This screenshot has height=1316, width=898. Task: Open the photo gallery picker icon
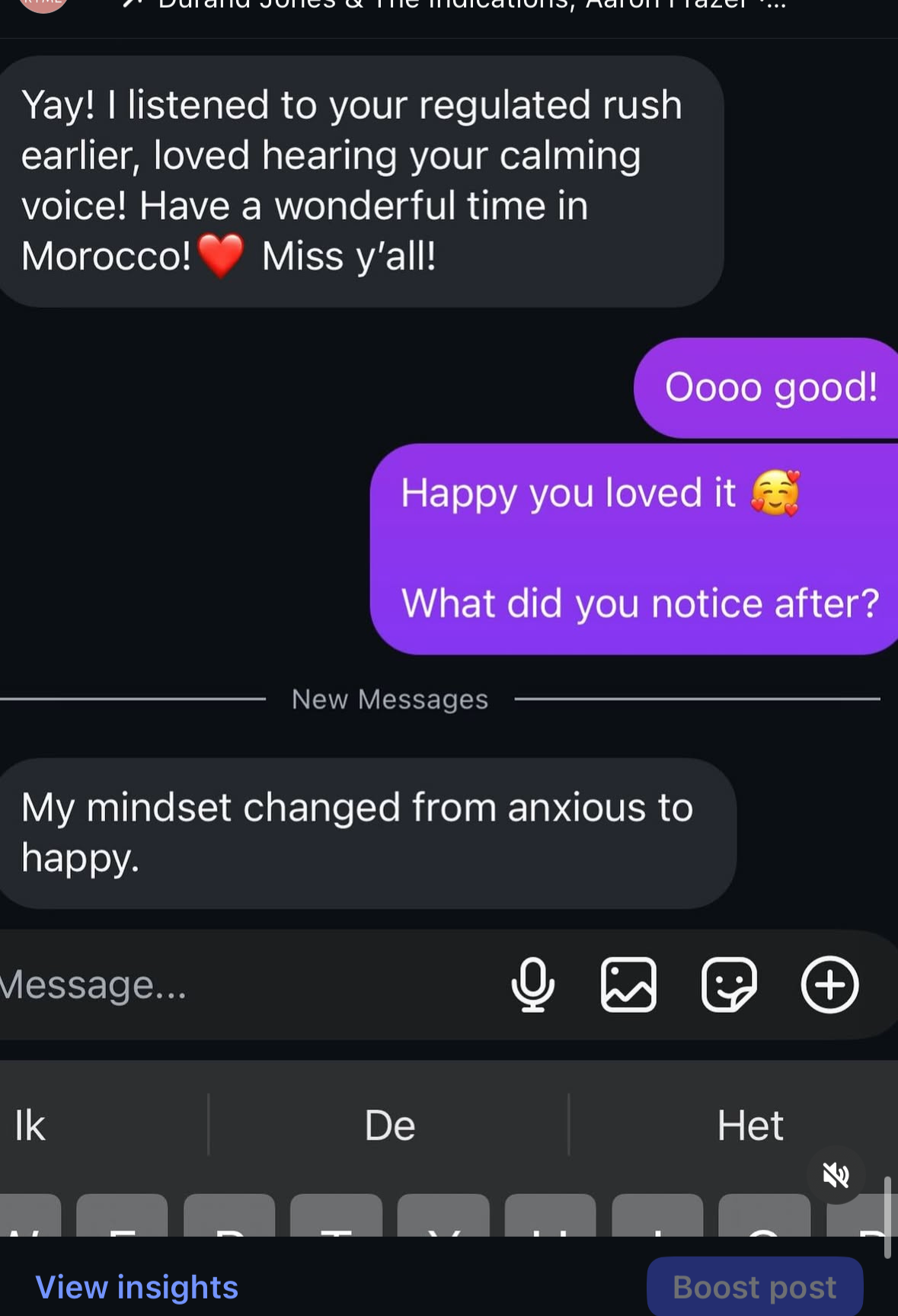tap(628, 985)
